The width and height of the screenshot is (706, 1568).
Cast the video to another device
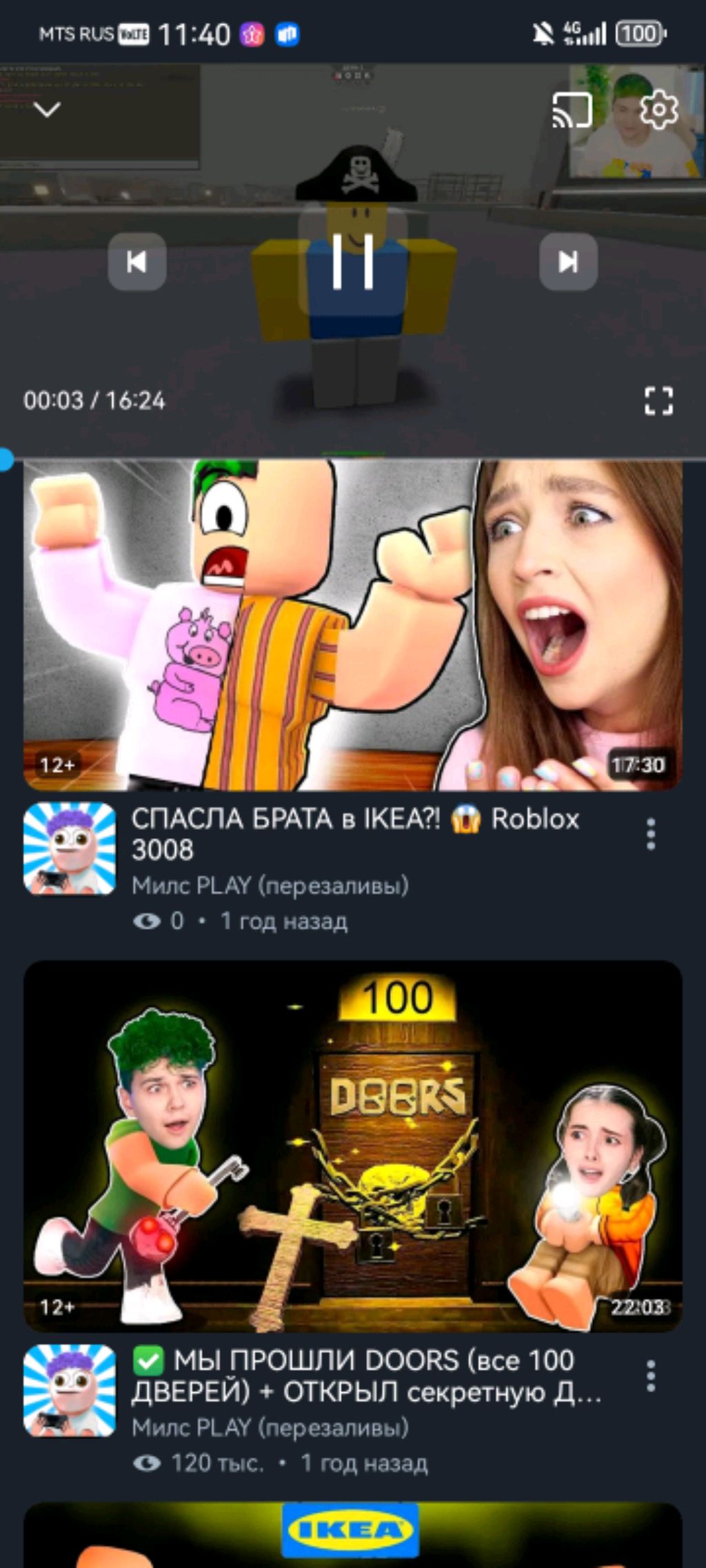[x=572, y=110]
